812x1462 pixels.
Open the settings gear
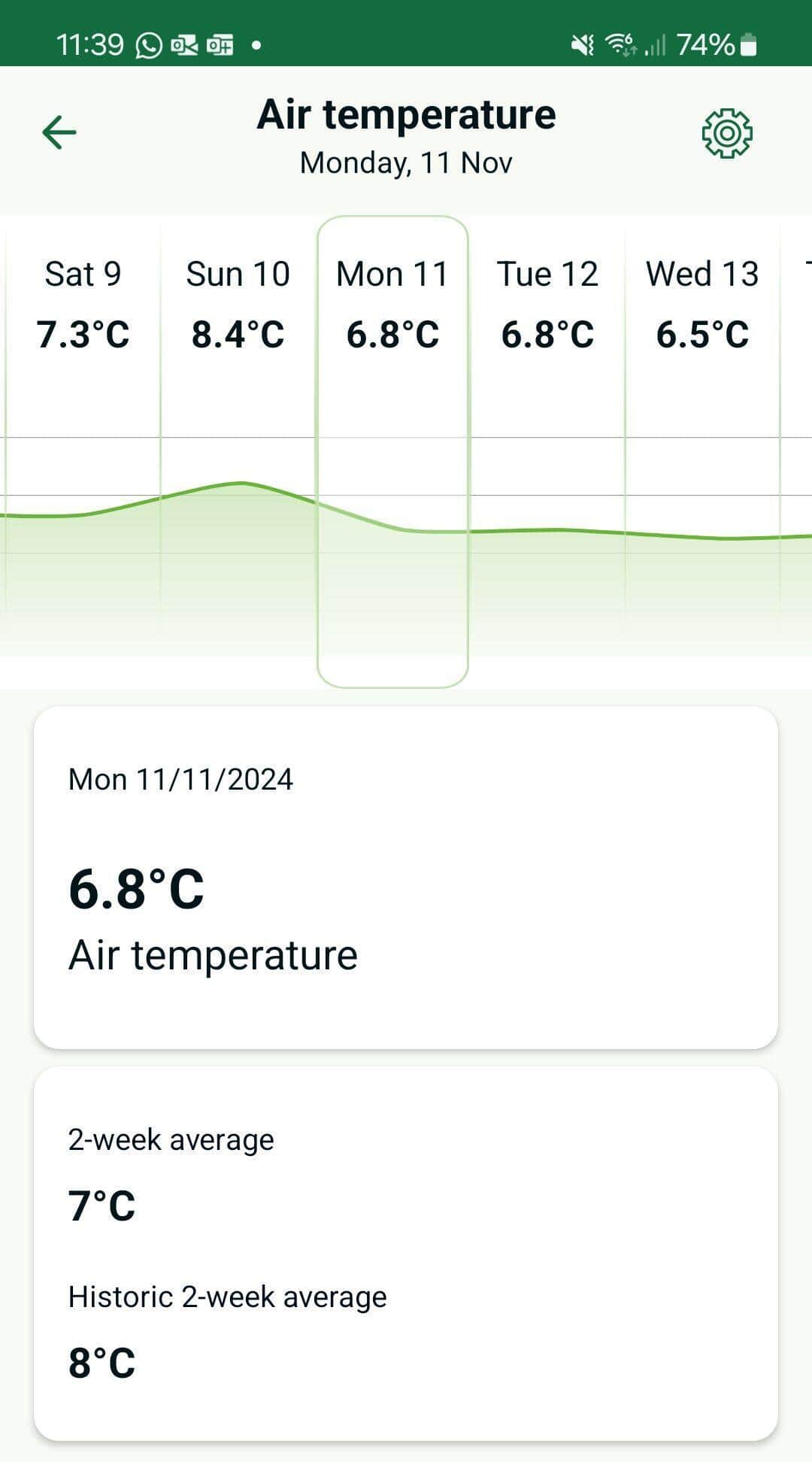coord(726,134)
